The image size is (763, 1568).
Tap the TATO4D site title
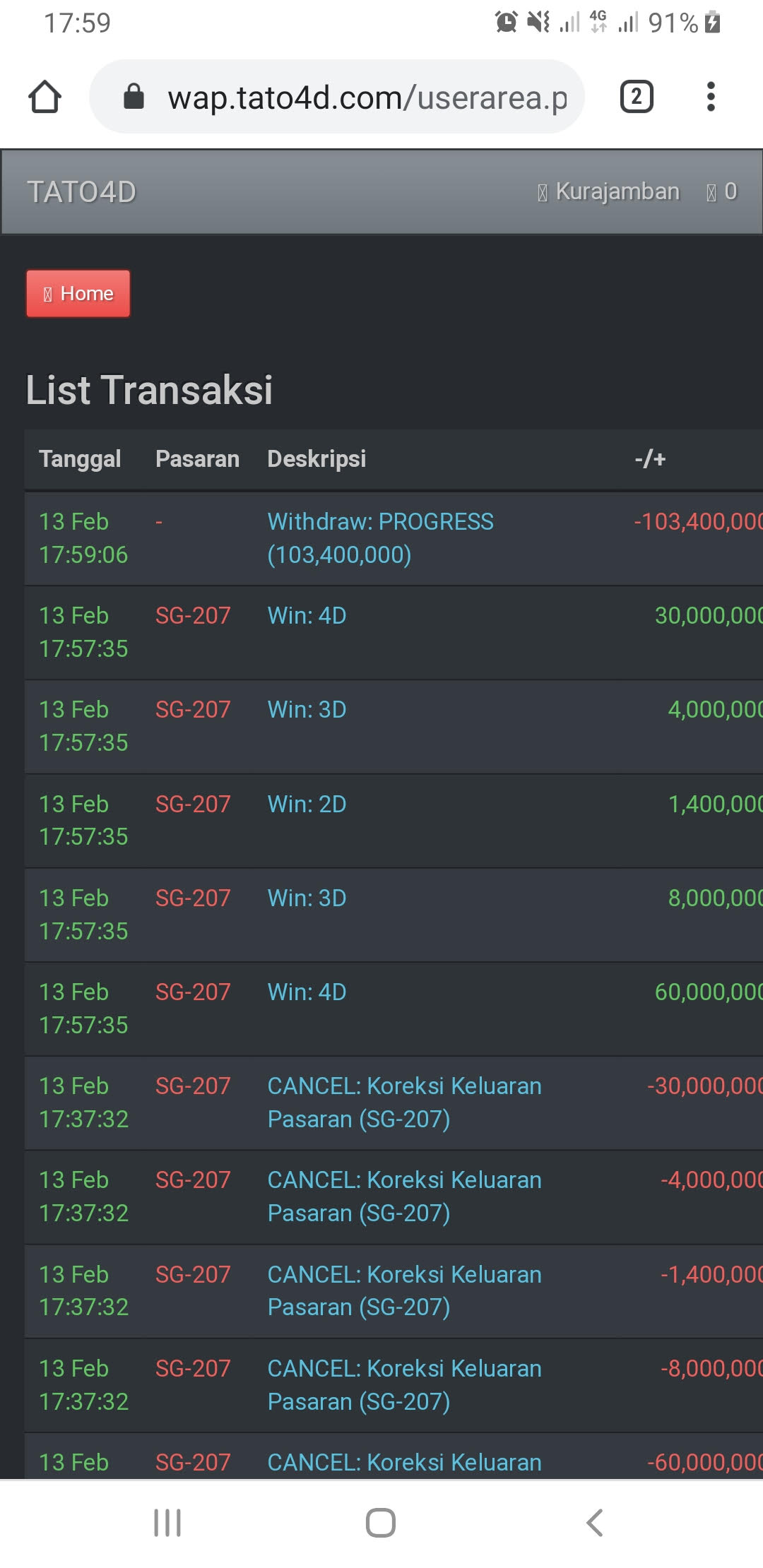[81, 192]
